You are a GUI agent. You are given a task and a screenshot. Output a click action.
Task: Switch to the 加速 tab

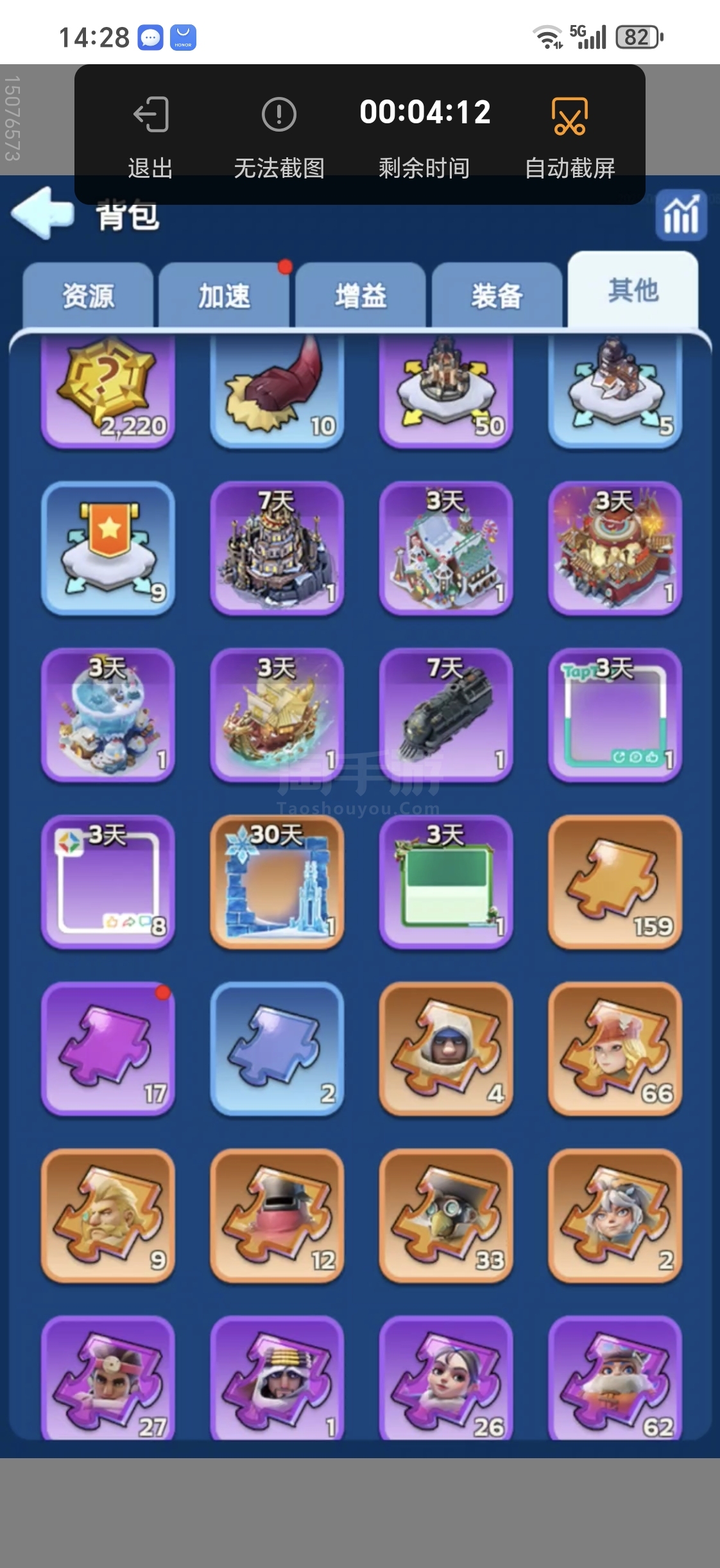224,296
